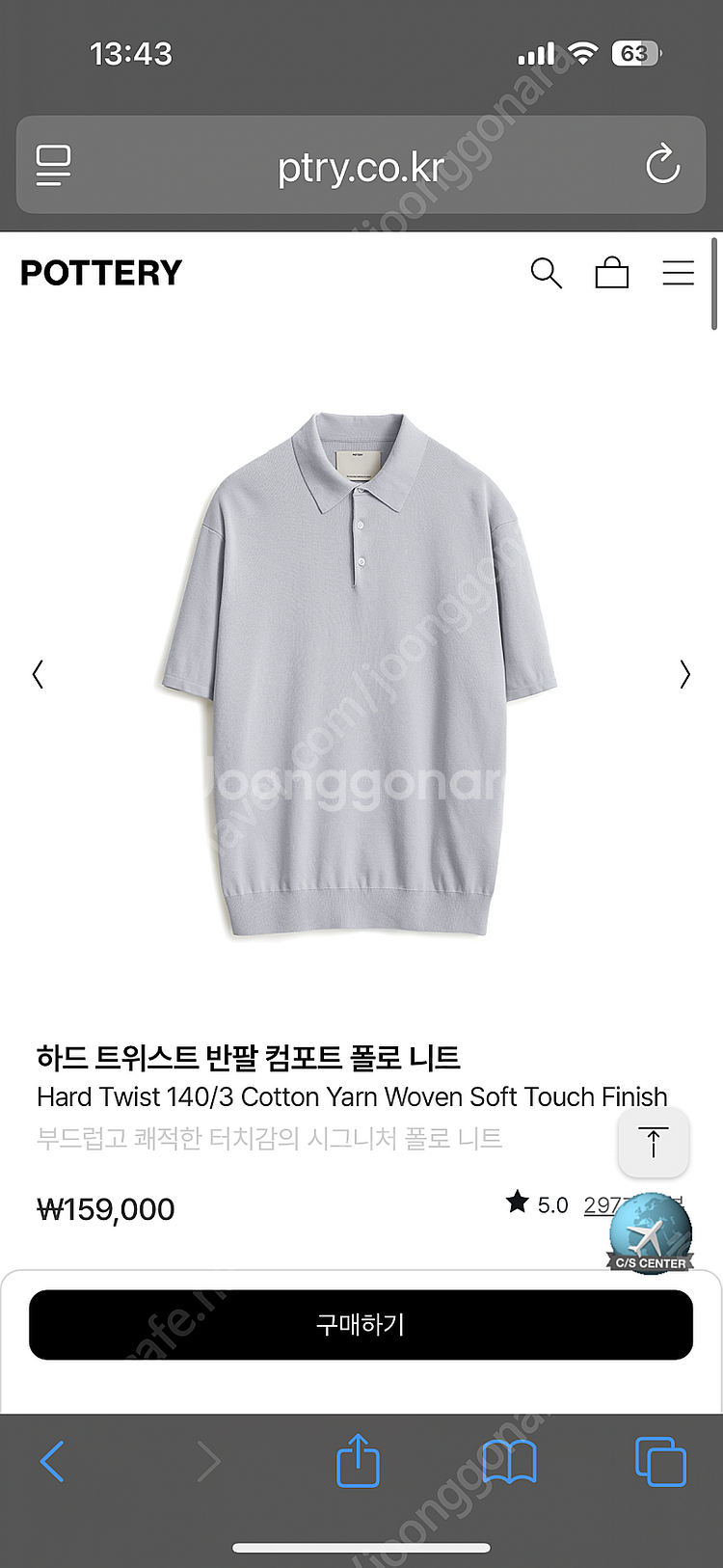Jump back to the top of the page

point(653,1143)
